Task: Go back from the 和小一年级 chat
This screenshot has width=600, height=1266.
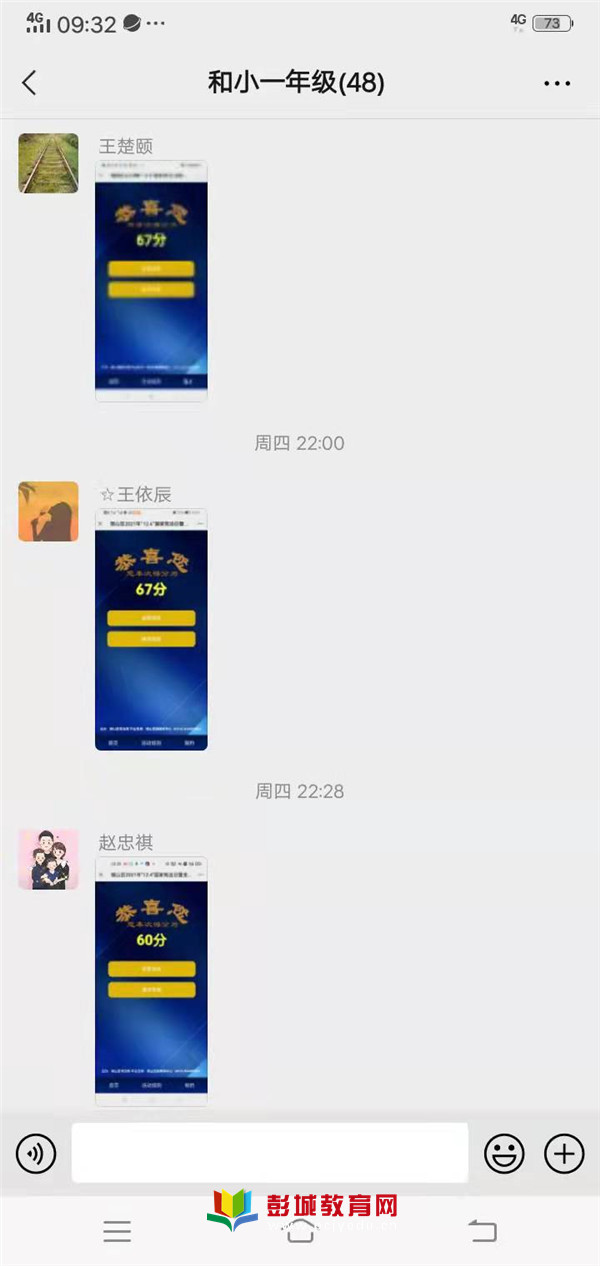Action: point(29,83)
